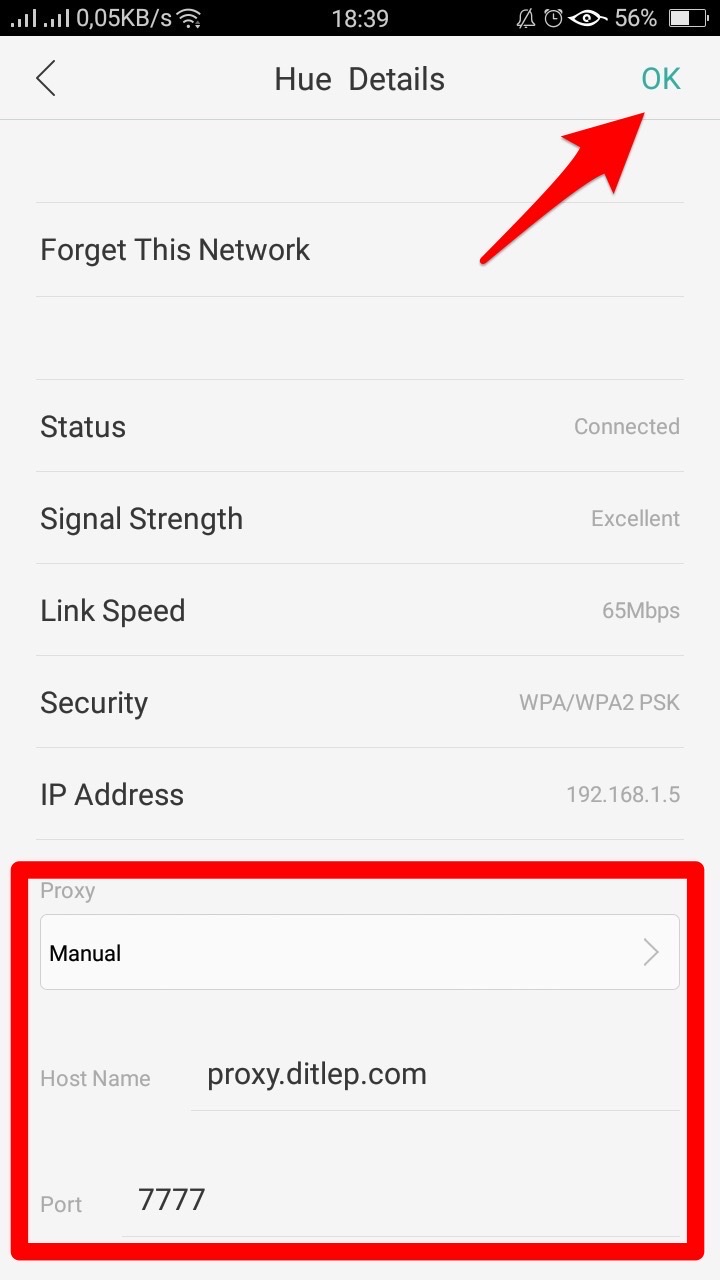
Task: Select Forget This Network
Action: coord(175,250)
